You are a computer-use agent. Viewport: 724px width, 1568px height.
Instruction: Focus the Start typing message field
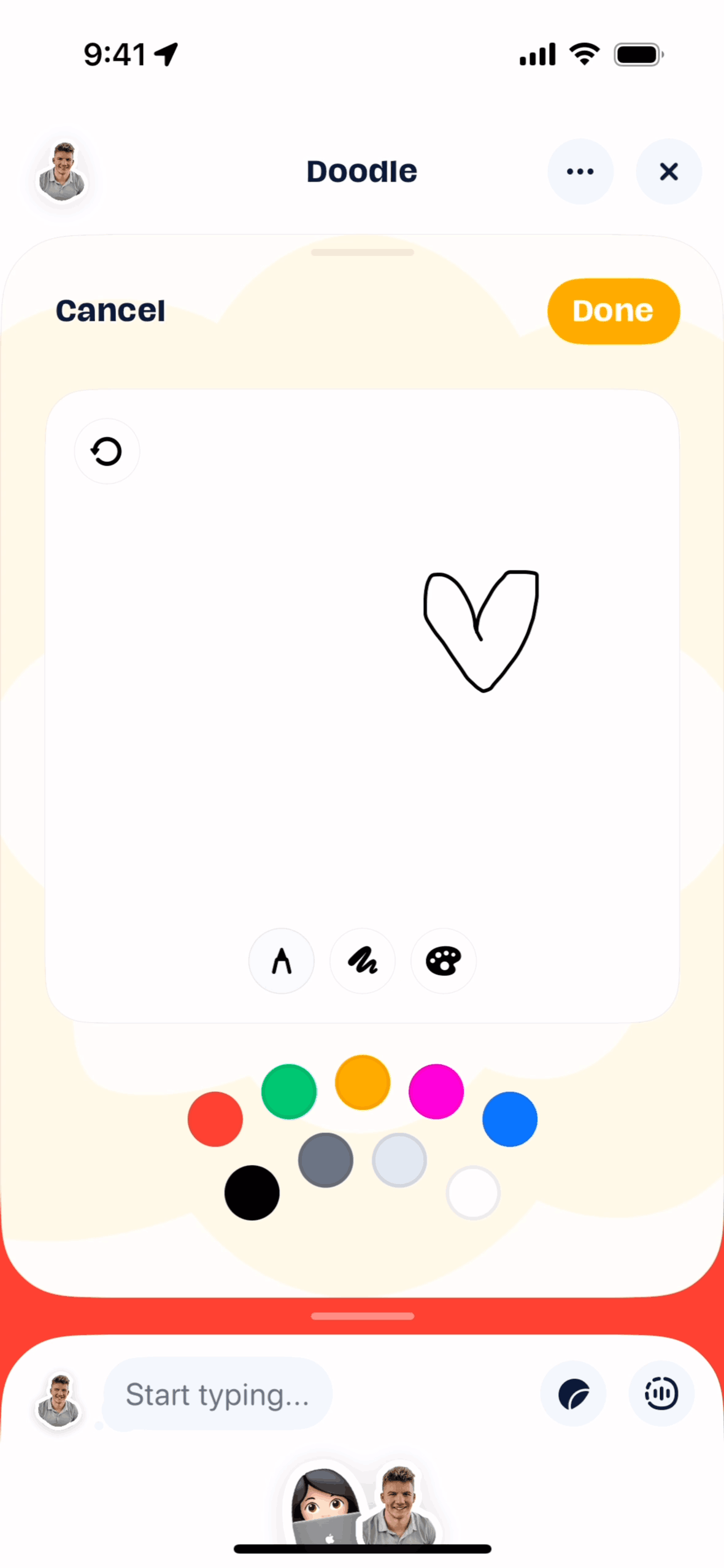pos(218,1394)
